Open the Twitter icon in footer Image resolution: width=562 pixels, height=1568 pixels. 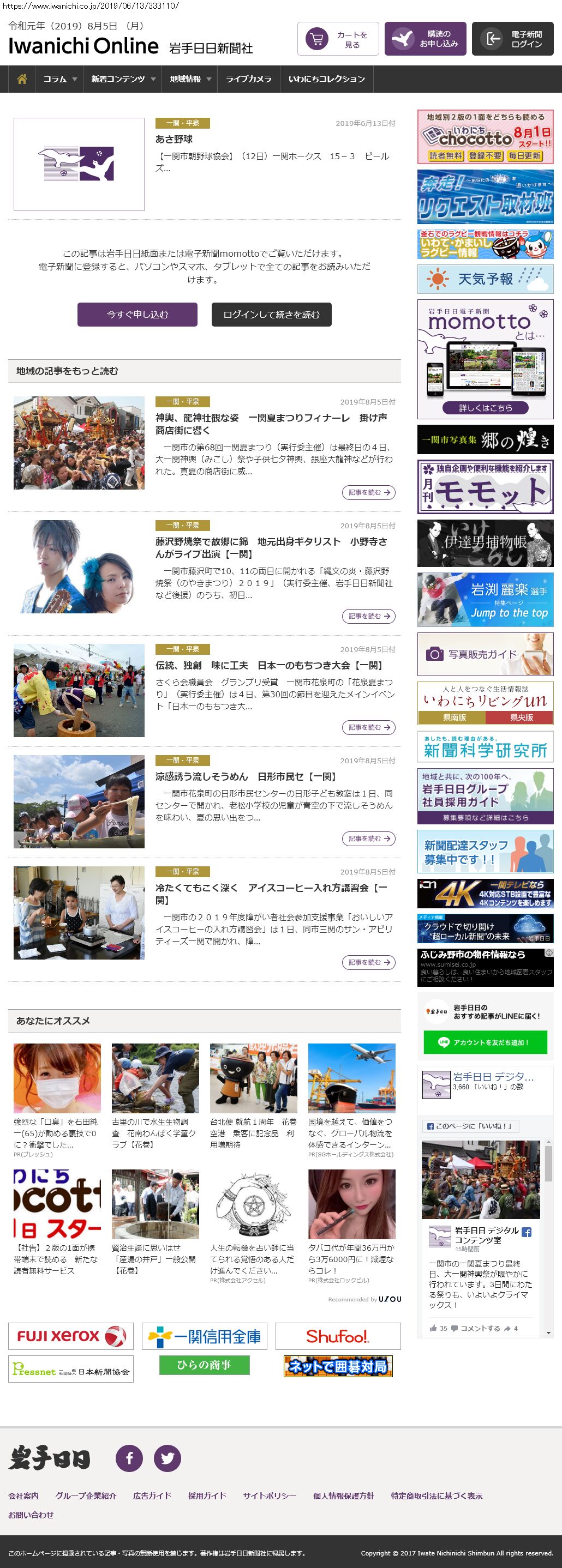167,1458
